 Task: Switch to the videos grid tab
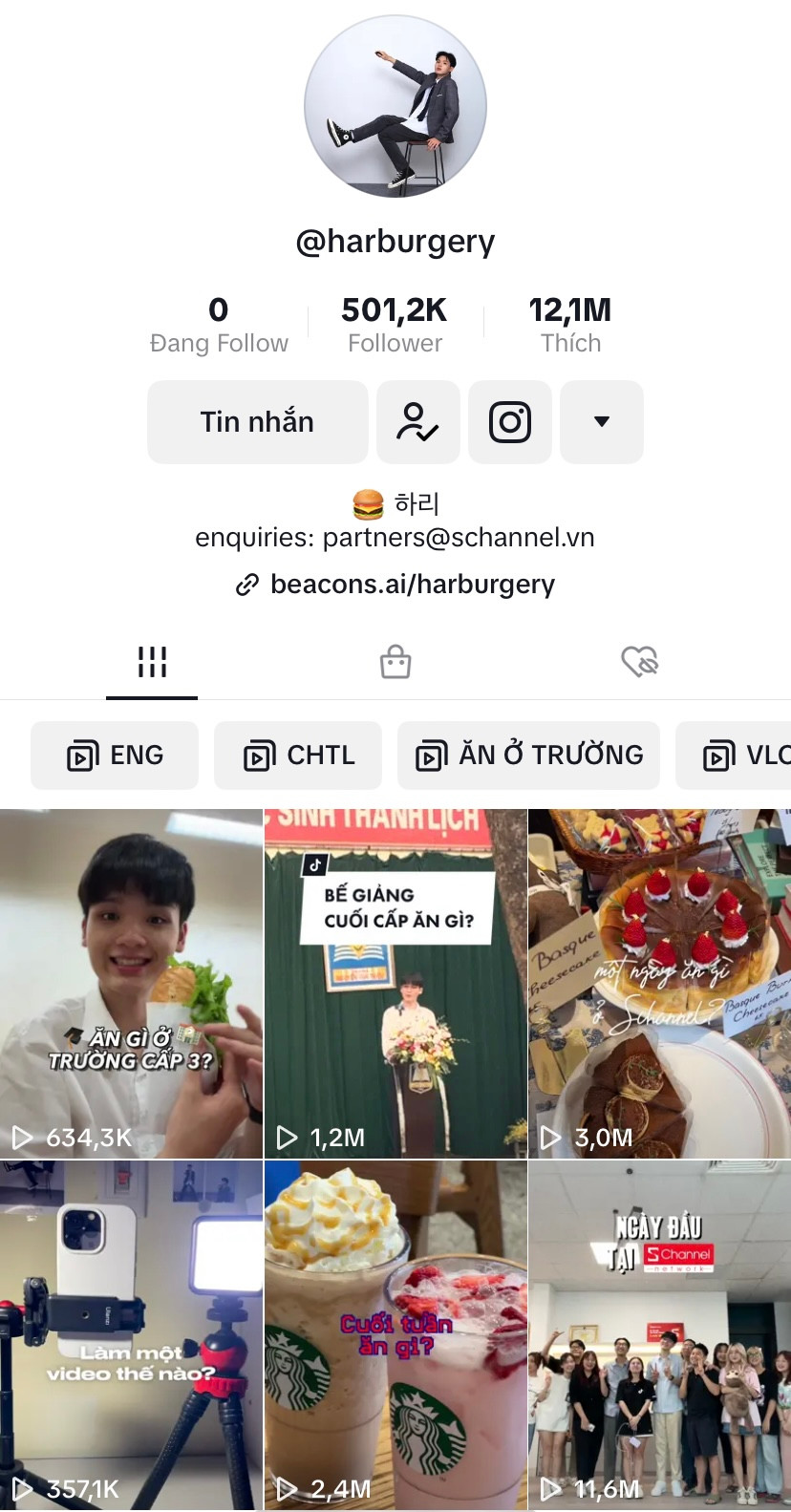(x=152, y=661)
